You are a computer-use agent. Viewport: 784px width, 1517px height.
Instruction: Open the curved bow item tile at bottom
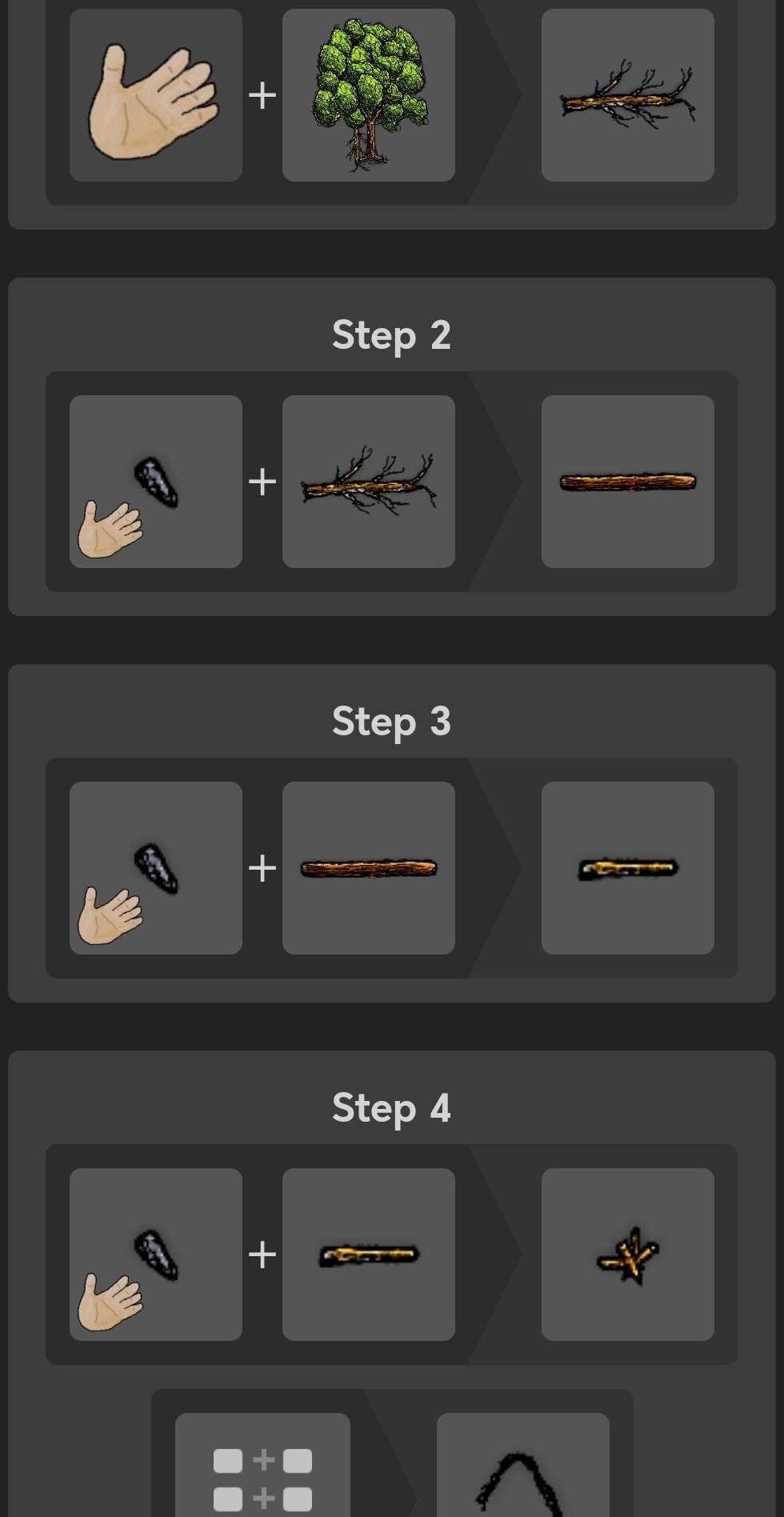(x=523, y=1466)
